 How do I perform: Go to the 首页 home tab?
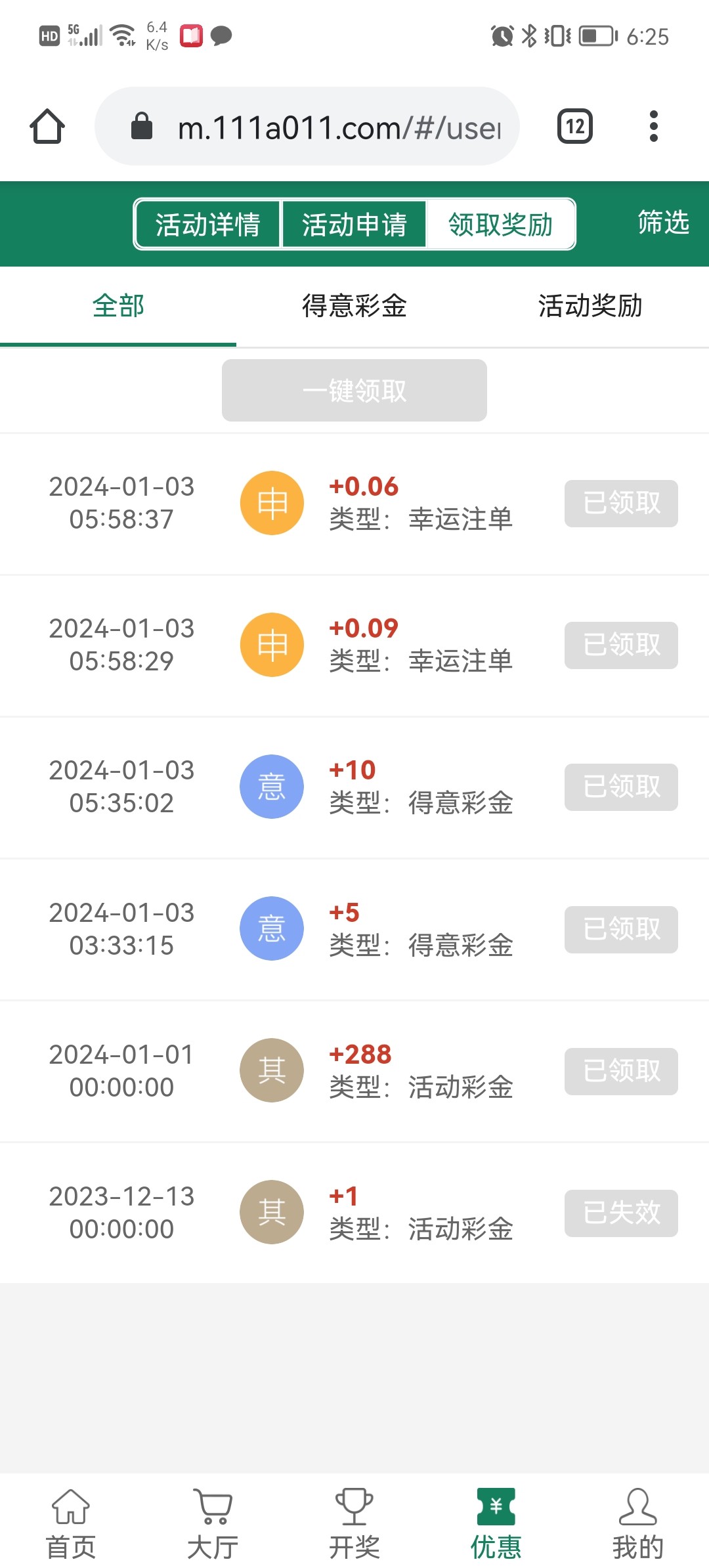click(x=71, y=1523)
